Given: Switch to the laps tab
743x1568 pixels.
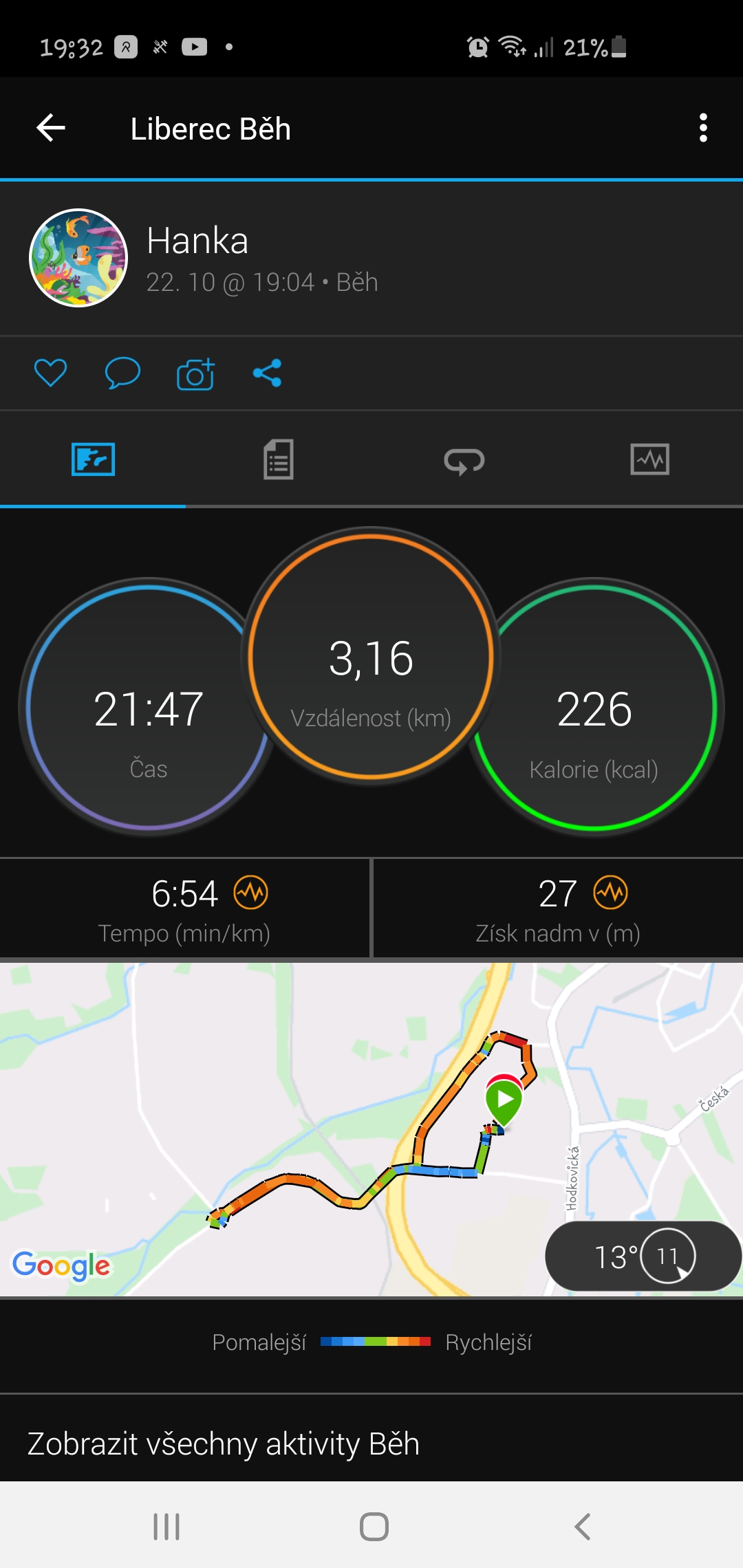Looking at the screenshot, I should [x=464, y=460].
